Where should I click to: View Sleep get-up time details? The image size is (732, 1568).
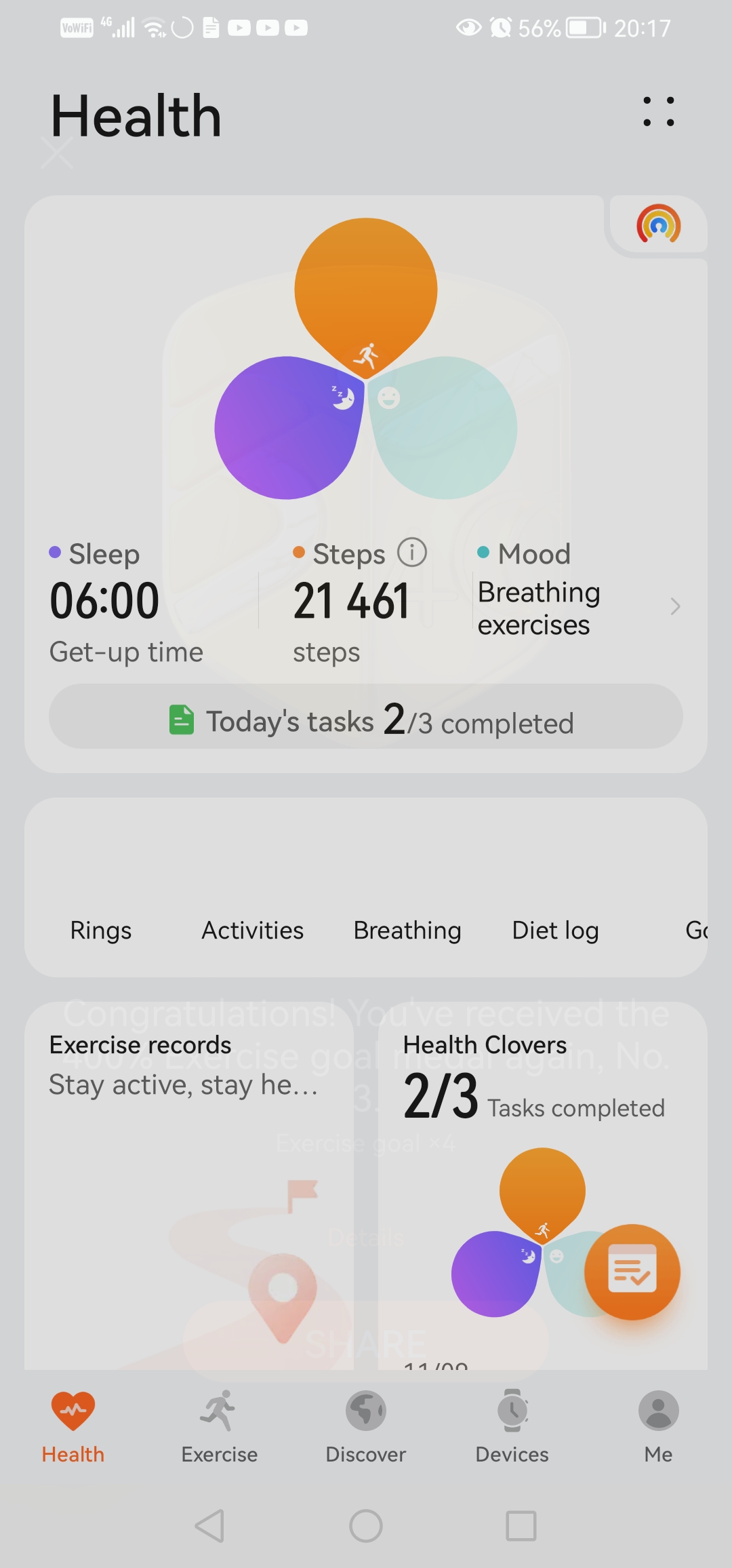(x=127, y=604)
